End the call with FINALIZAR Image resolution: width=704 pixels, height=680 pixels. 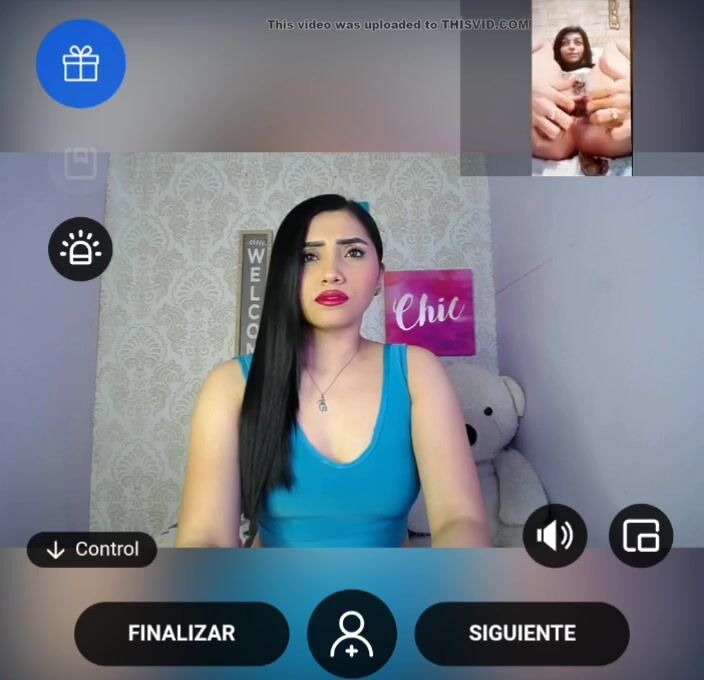[181, 633]
